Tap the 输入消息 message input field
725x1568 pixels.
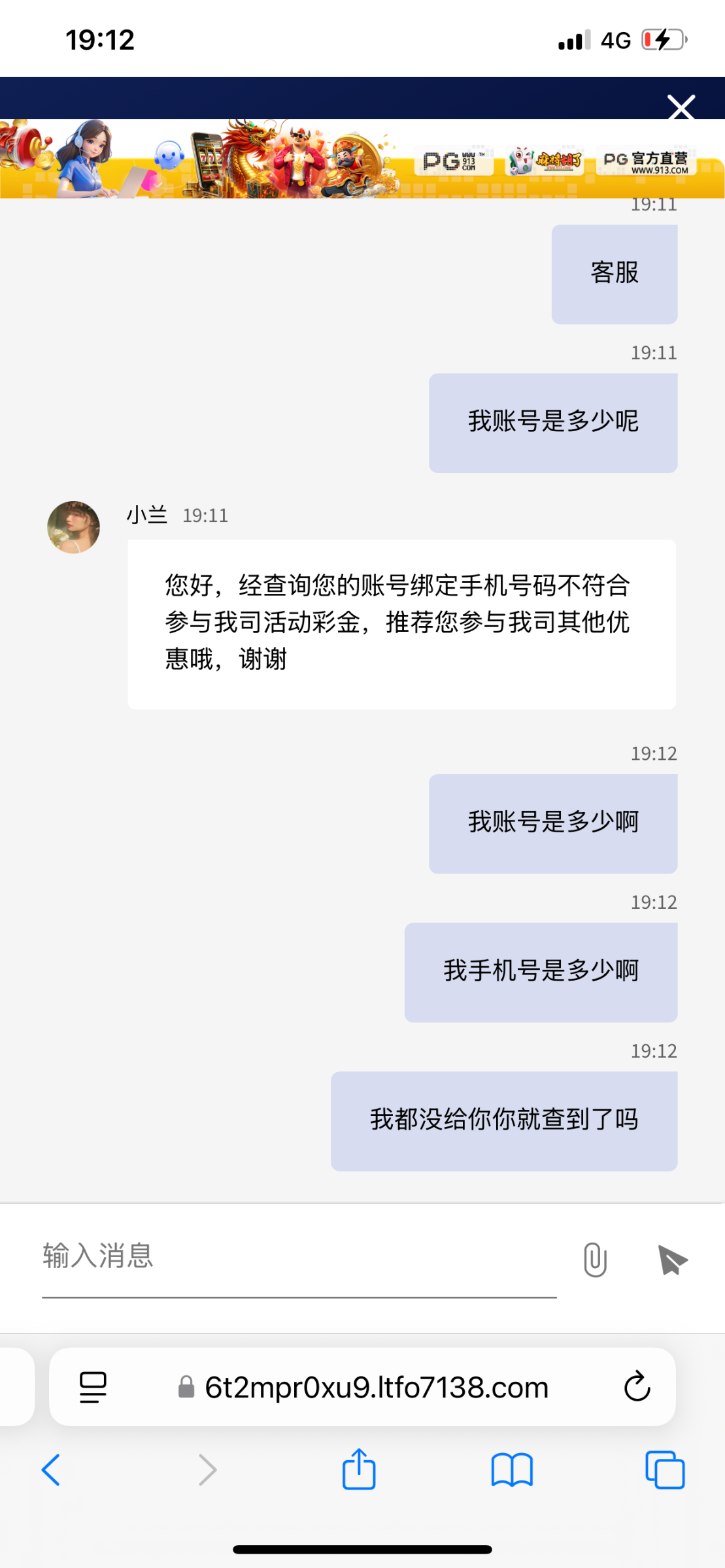[299, 1256]
